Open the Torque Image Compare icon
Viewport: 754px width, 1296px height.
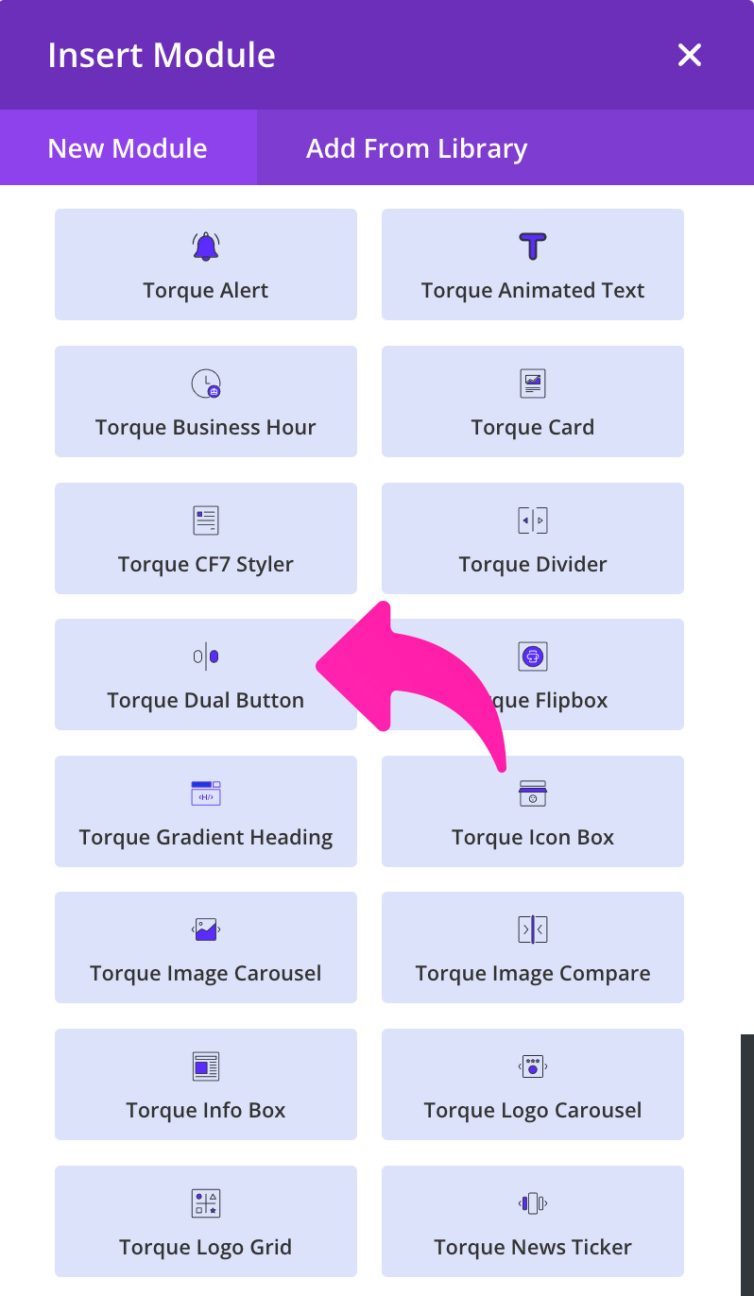(x=532, y=927)
